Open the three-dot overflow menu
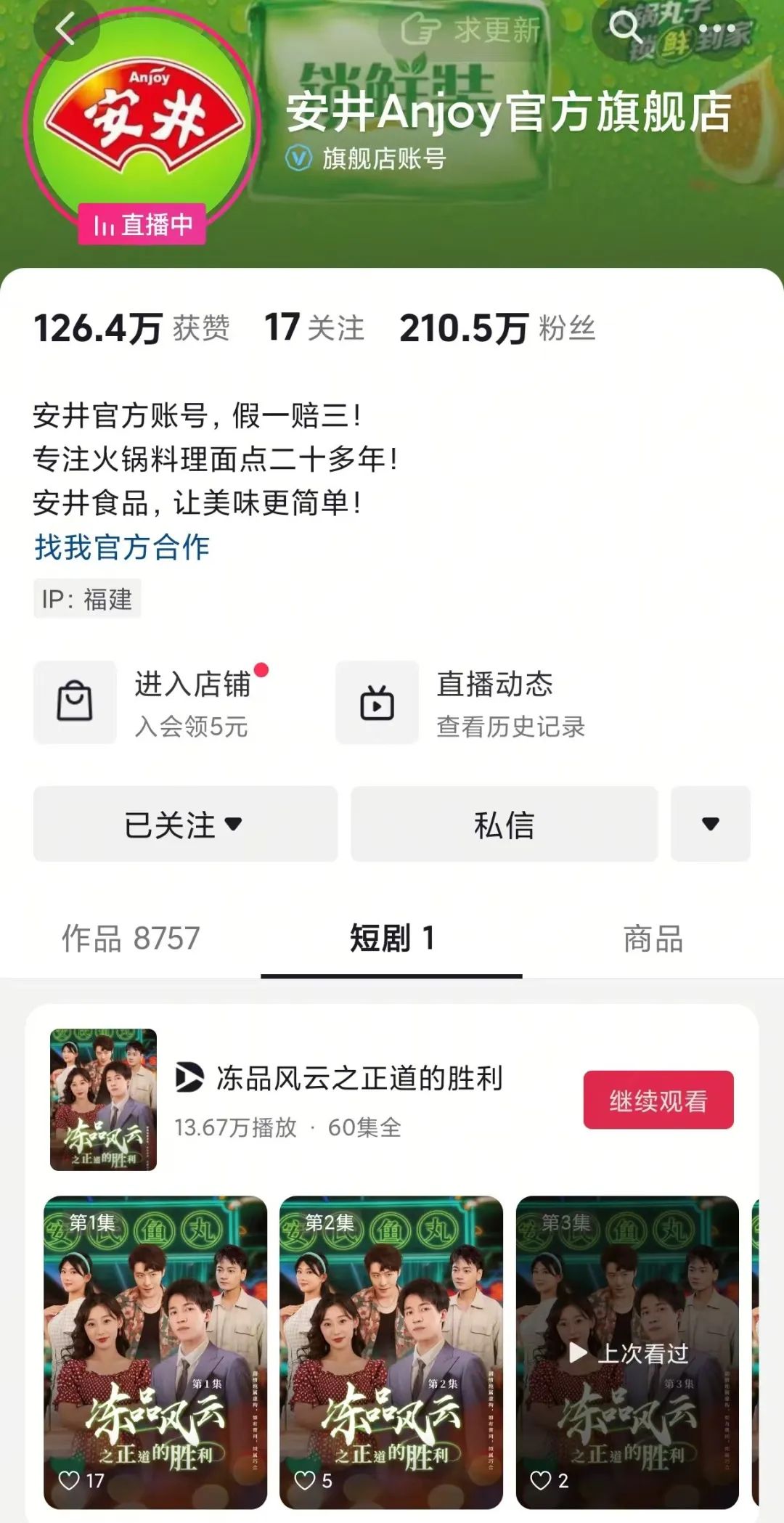784x1523 pixels. click(x=716, y=28)
